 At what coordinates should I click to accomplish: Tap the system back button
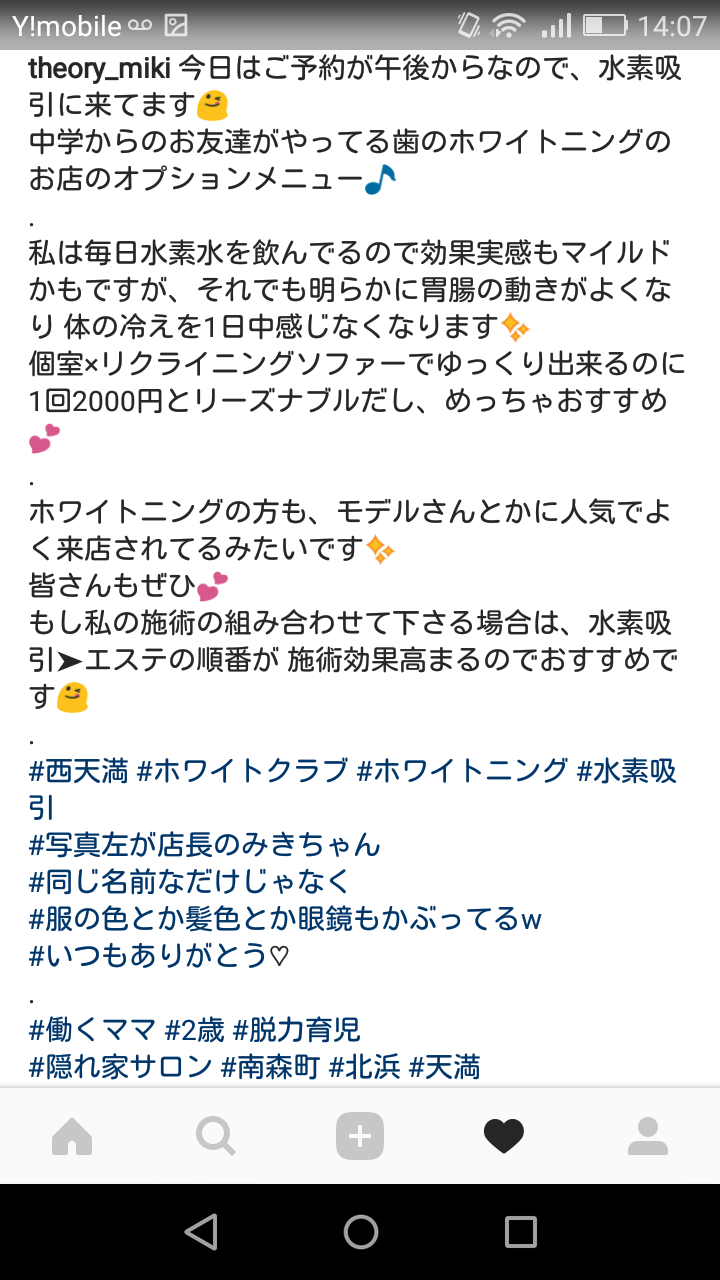[x=201, y=1232]
